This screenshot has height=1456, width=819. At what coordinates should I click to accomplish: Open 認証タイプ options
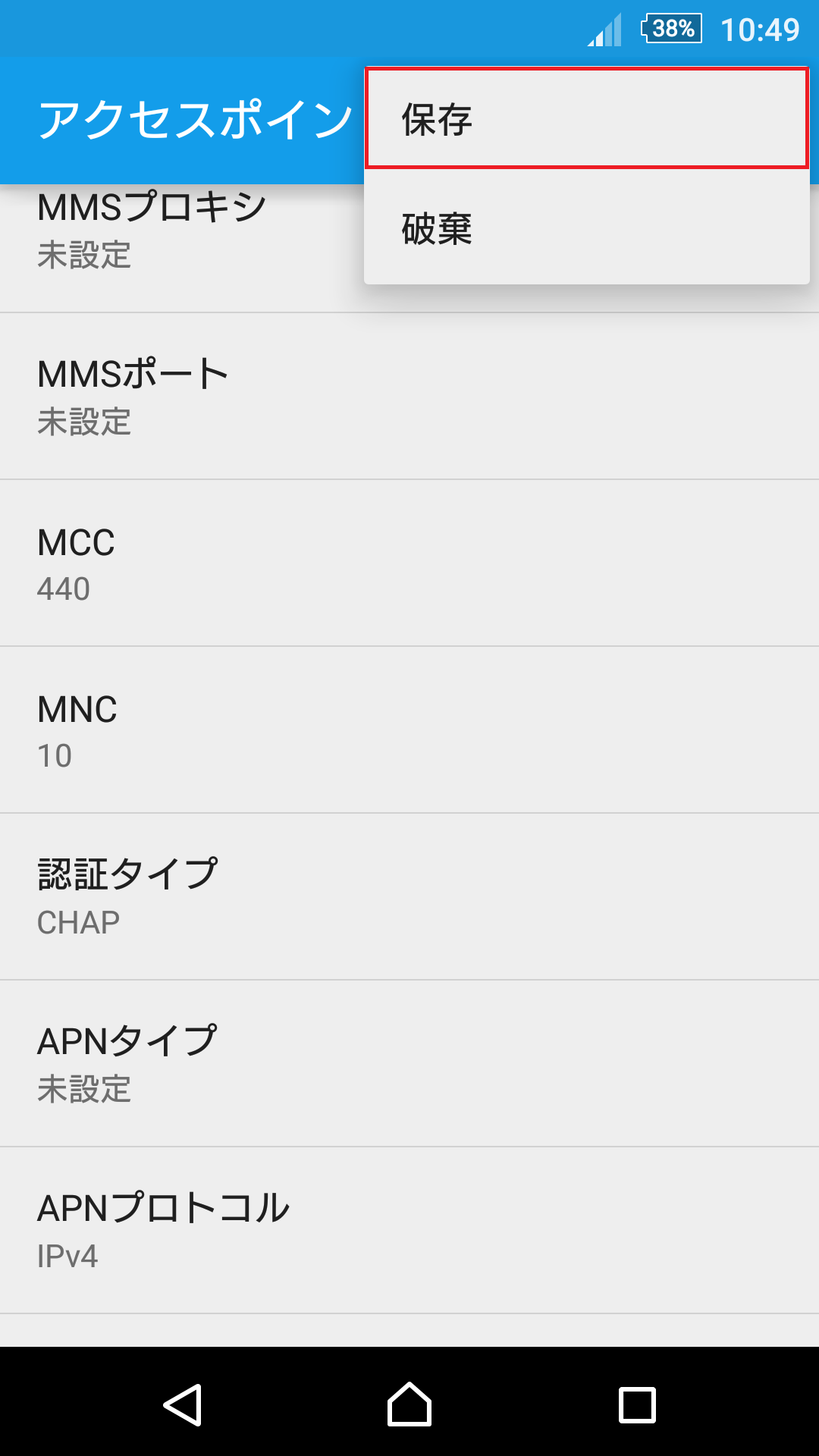point(409,897)
